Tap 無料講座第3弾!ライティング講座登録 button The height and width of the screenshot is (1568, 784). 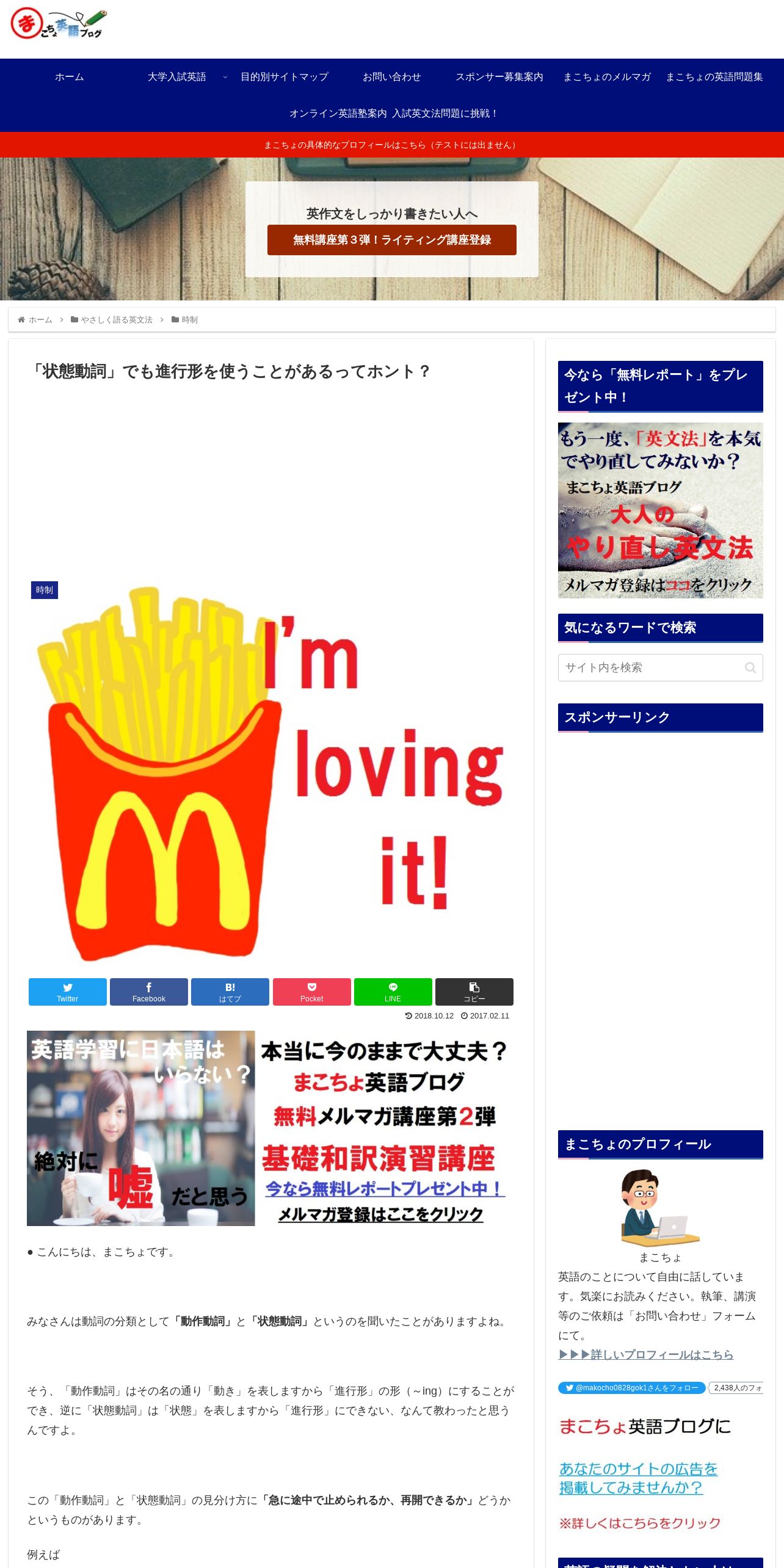pos(391,240)
